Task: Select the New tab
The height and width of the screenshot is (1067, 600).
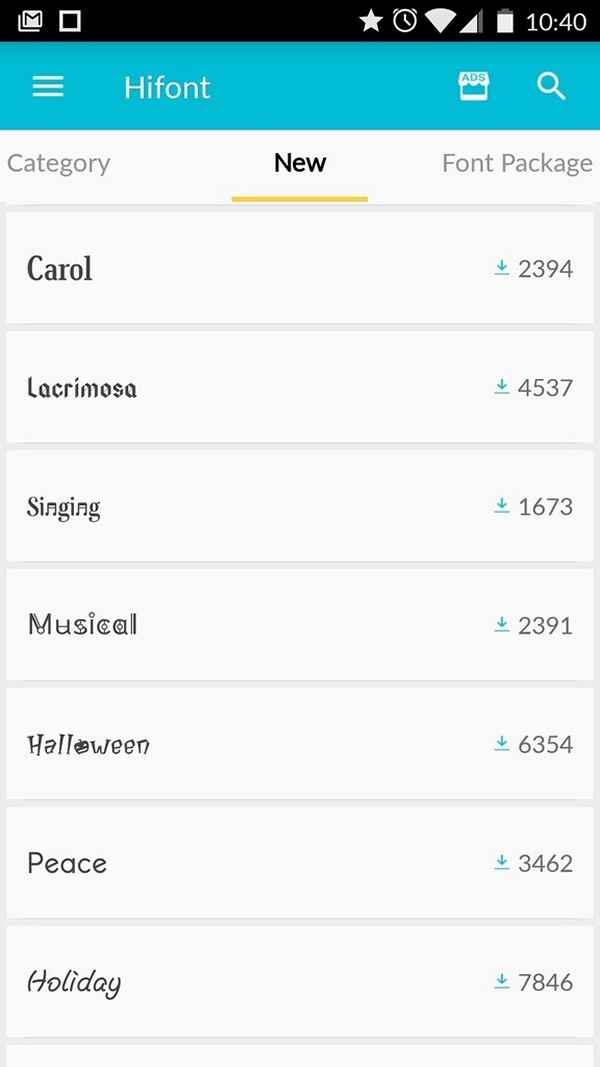Action: pos(299,163)
